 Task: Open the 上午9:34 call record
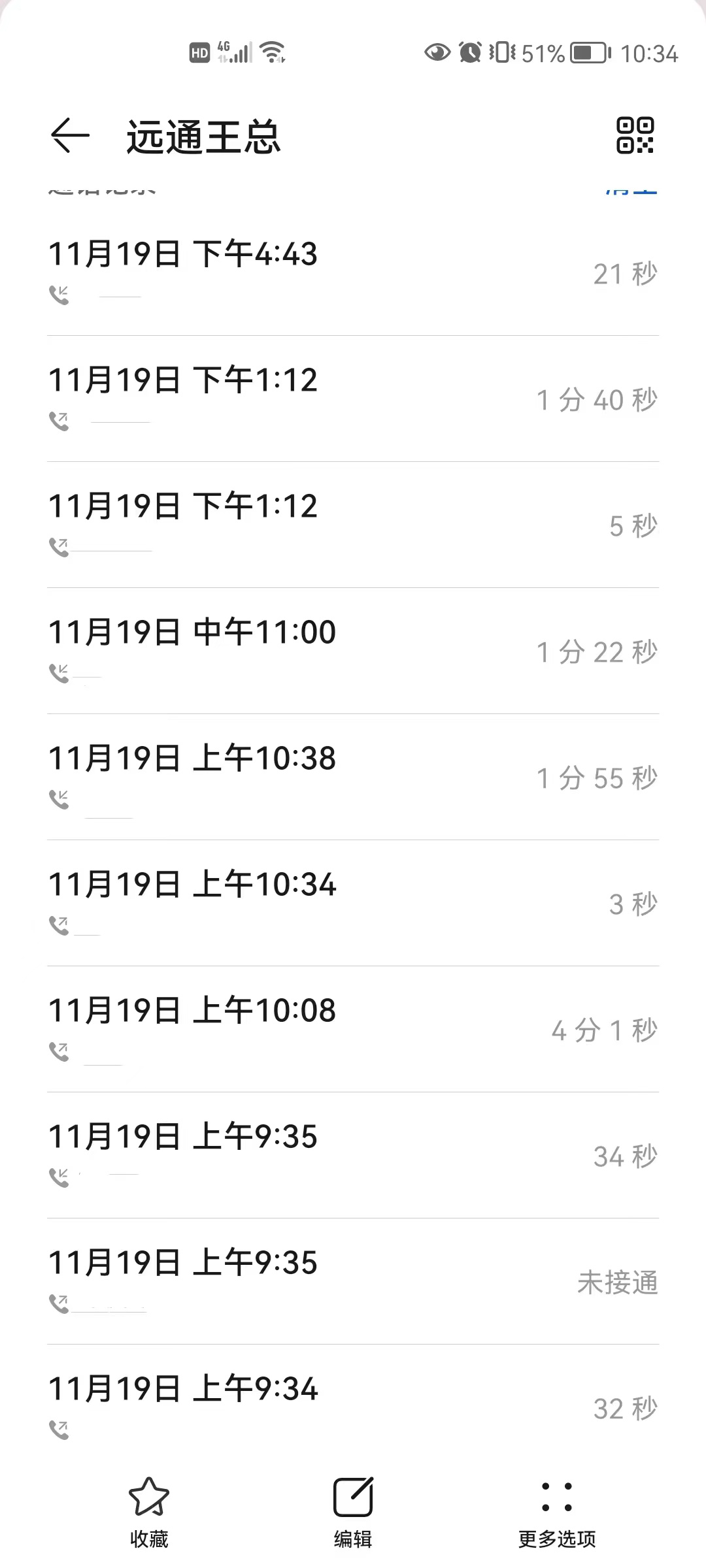pyautogui.click(x=353, y=1405)
